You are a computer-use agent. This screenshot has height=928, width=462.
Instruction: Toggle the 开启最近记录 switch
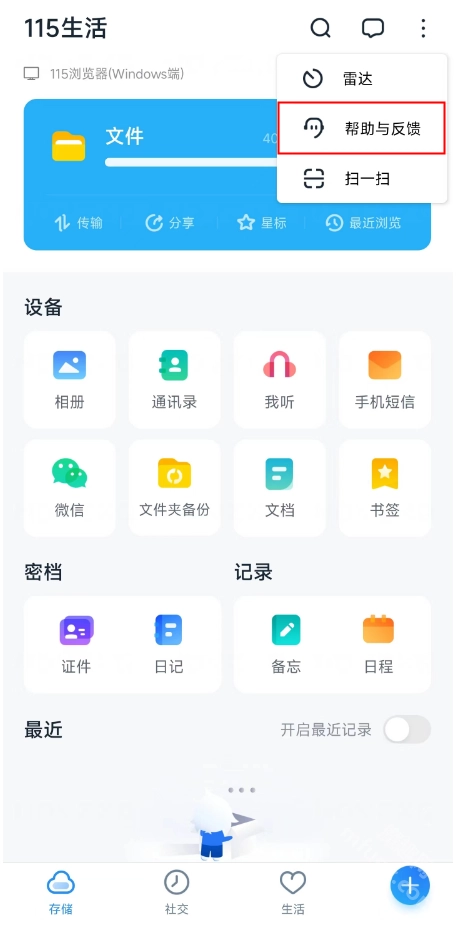pyautogui.click(x=407, y=729)
